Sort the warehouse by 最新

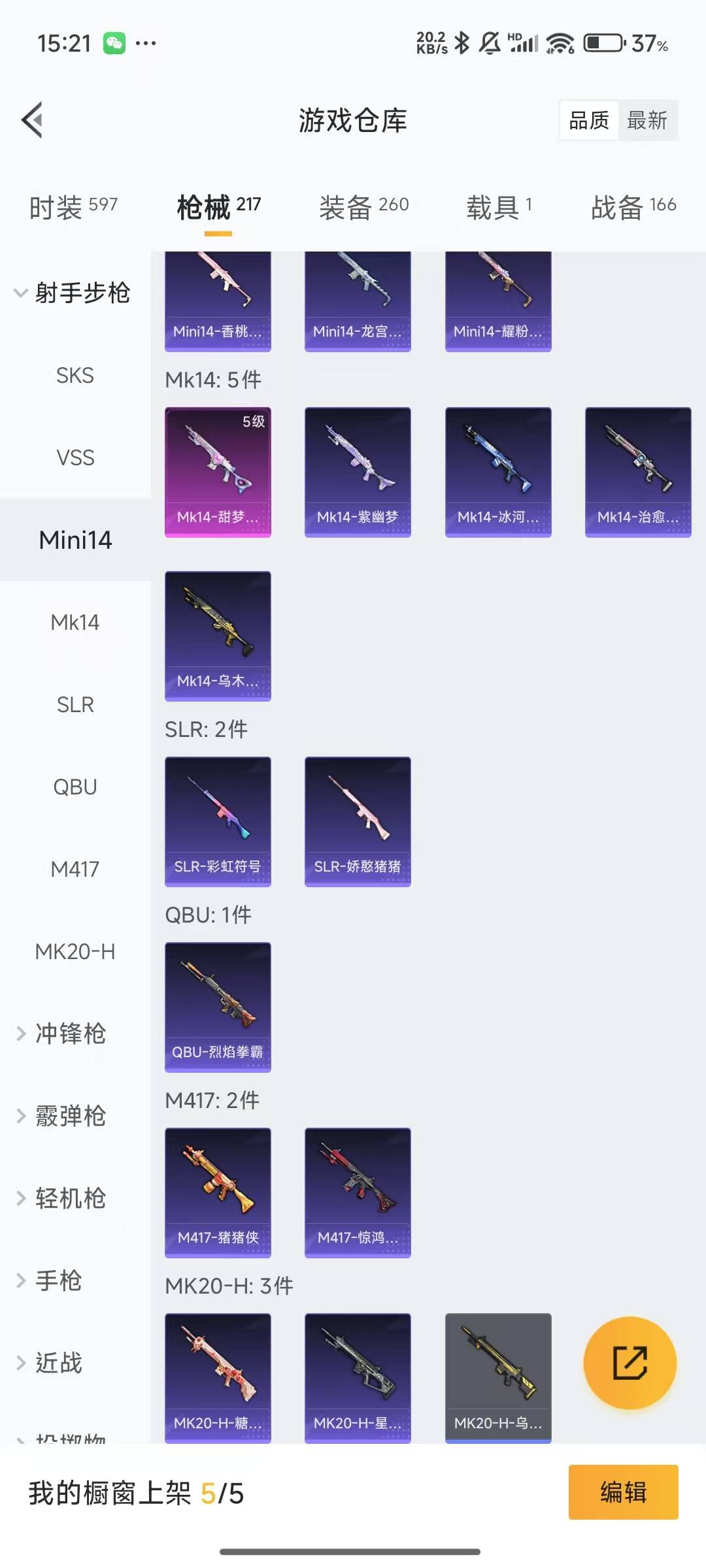(x=647, y=120)
